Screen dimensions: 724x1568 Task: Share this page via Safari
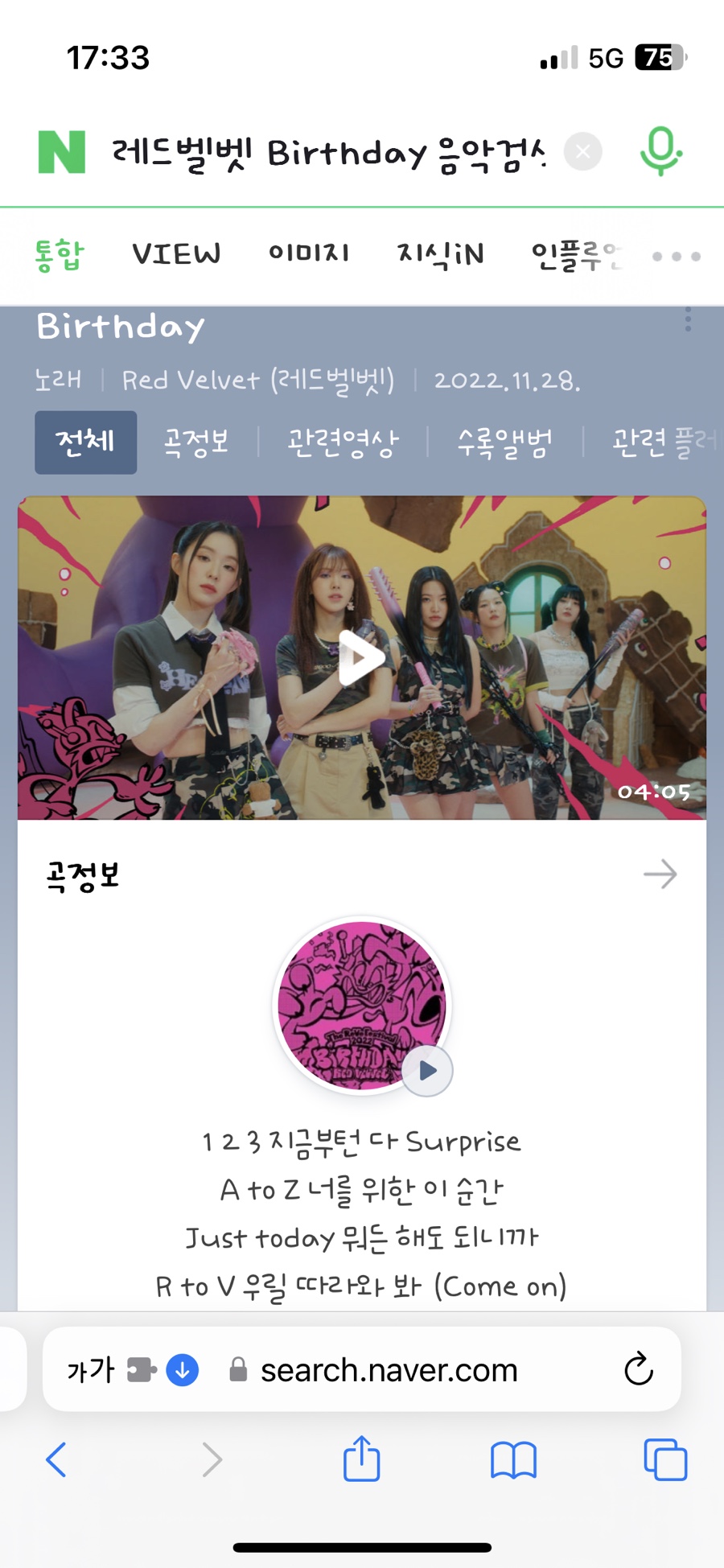click(361, 1459)
